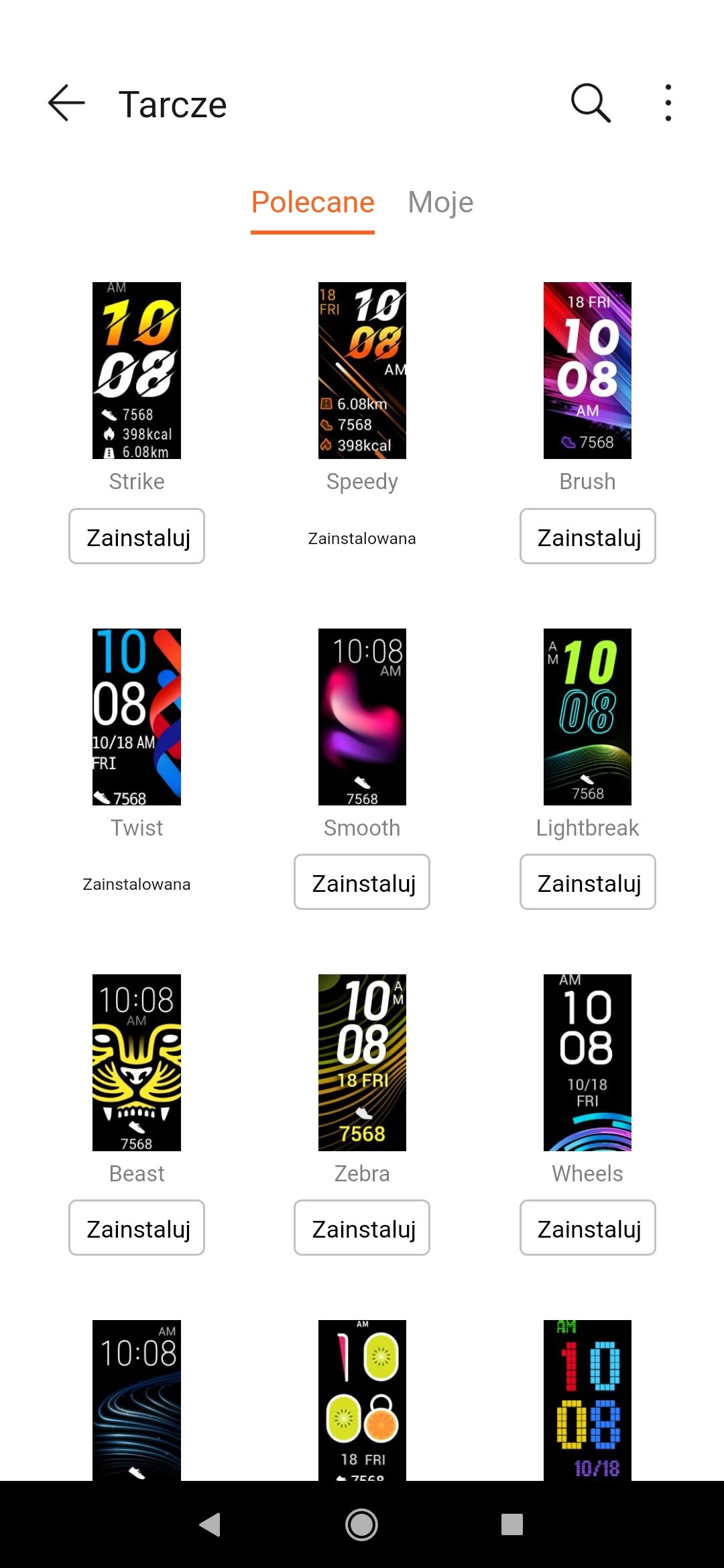Open the three-dot overflow menu
The width and height of the screenshot is (724, 1568).
pyautogui.click(x=668, y=103)
